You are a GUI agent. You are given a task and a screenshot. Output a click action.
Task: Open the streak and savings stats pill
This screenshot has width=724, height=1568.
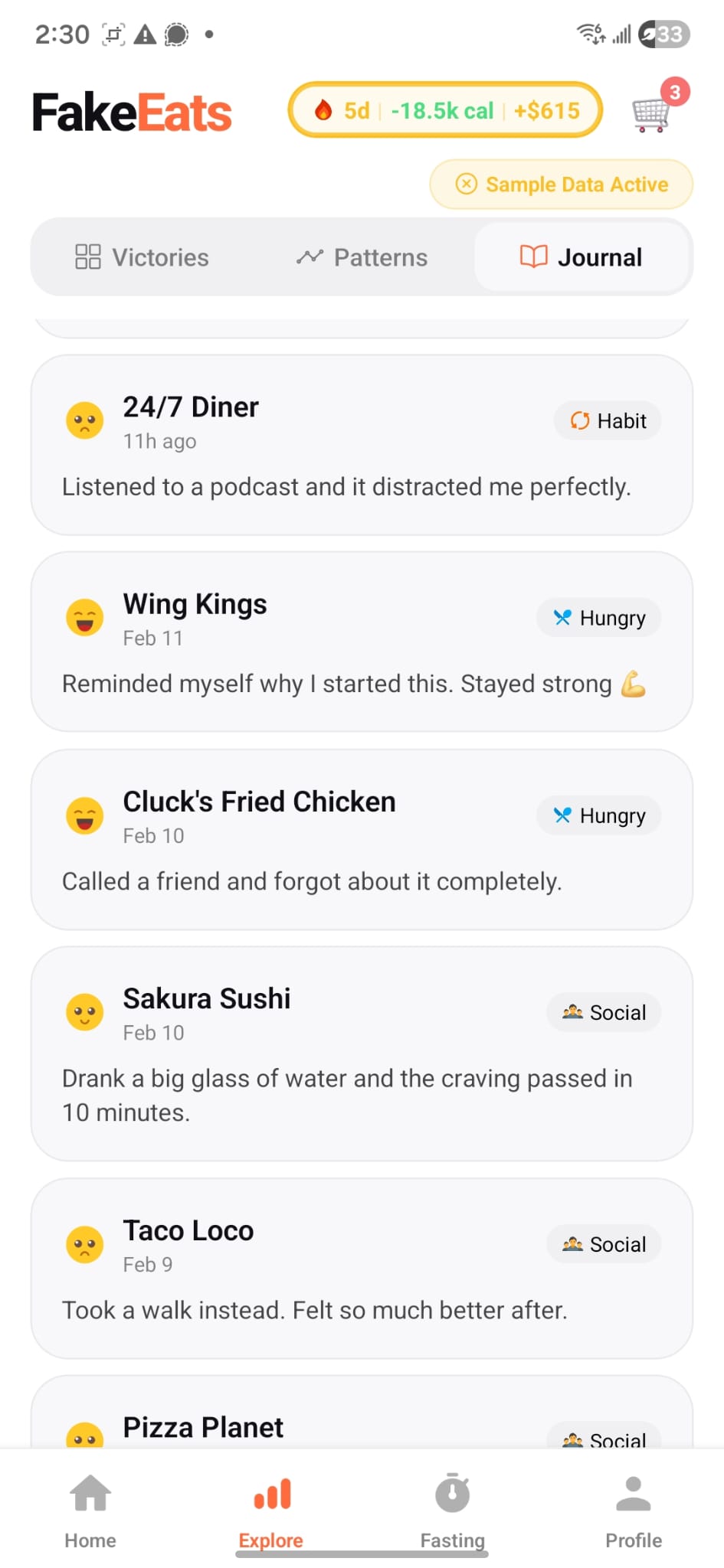pos(445,110)
